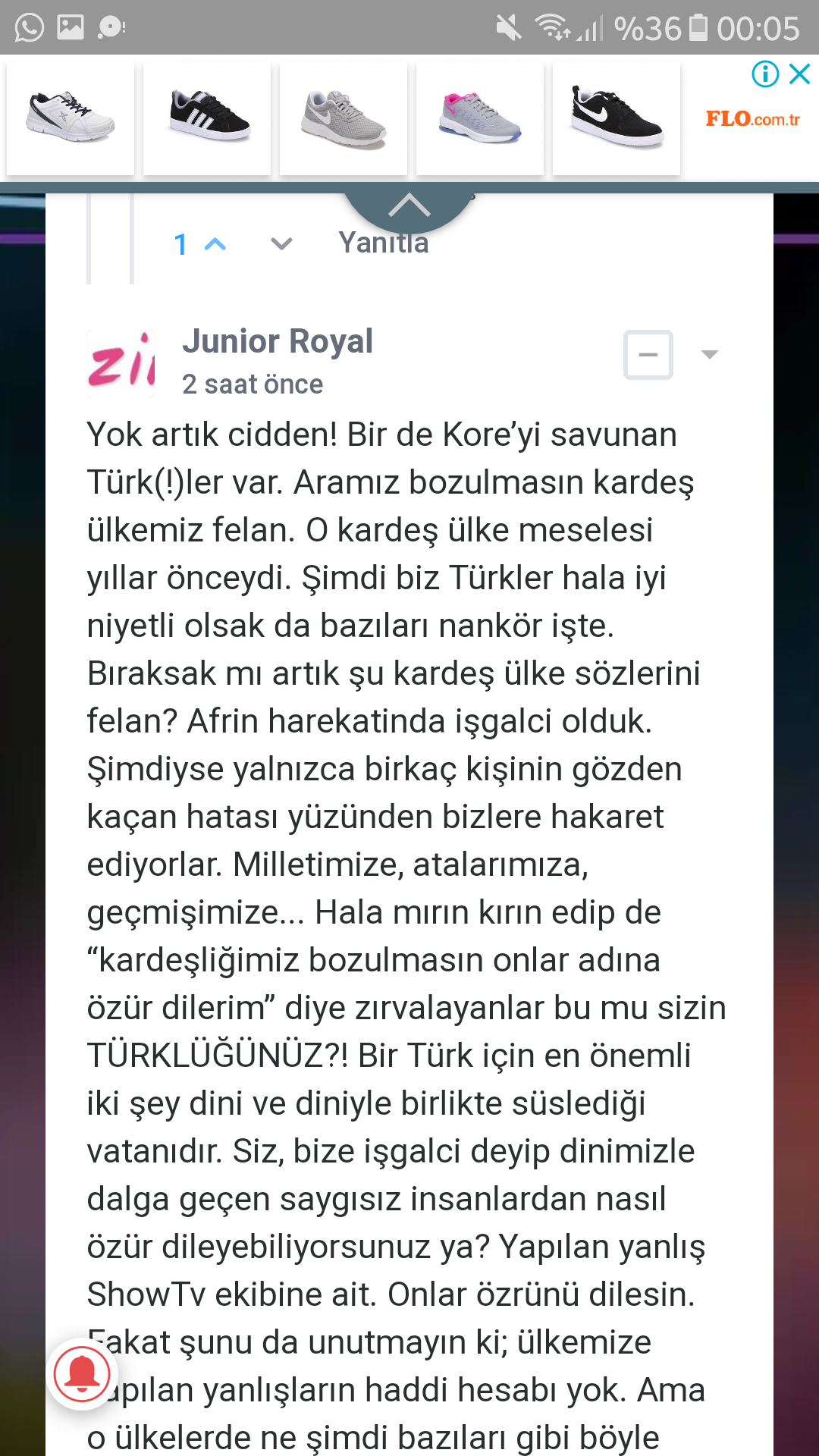Open the pink and grey sneaker ad
819x1456 pixels.
[480, 118]
